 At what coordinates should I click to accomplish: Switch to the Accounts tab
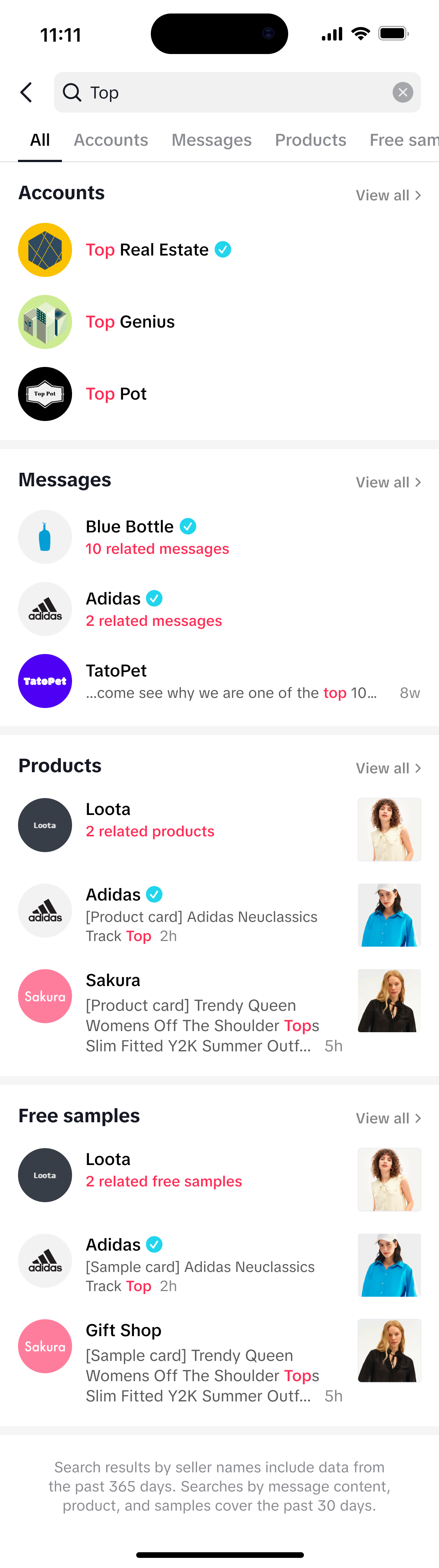tap(111, 140)
